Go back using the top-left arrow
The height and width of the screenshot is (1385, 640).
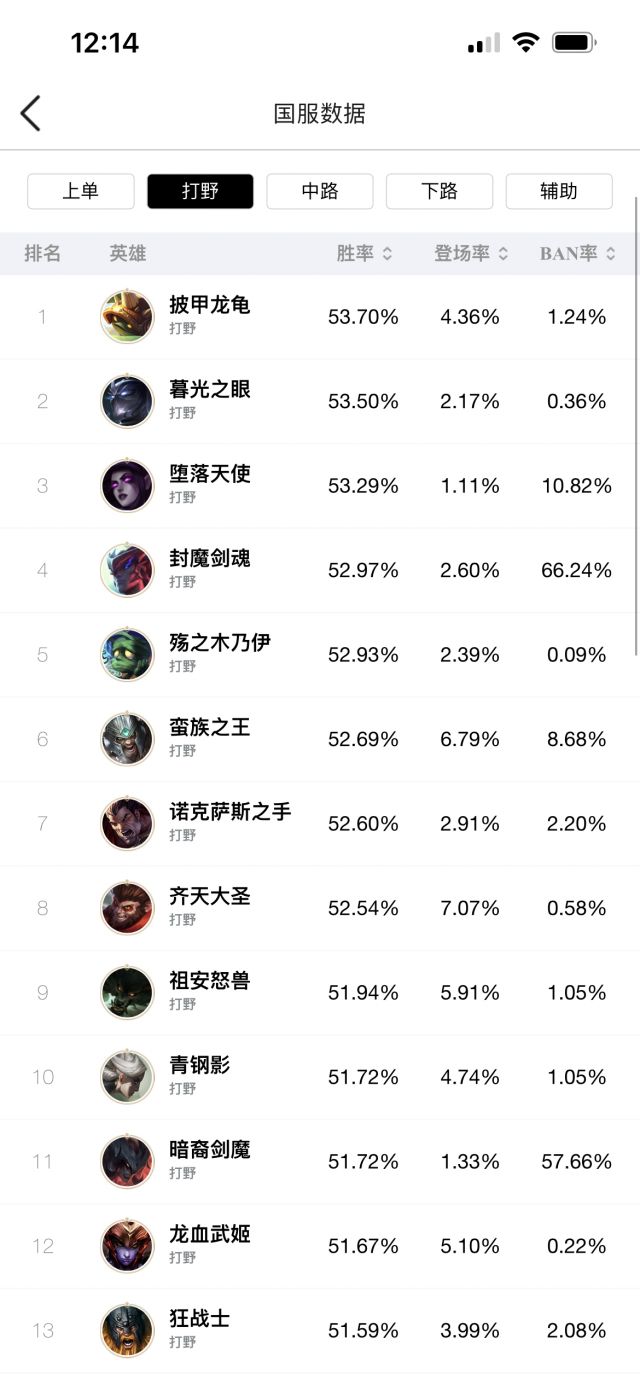[31, 113]
